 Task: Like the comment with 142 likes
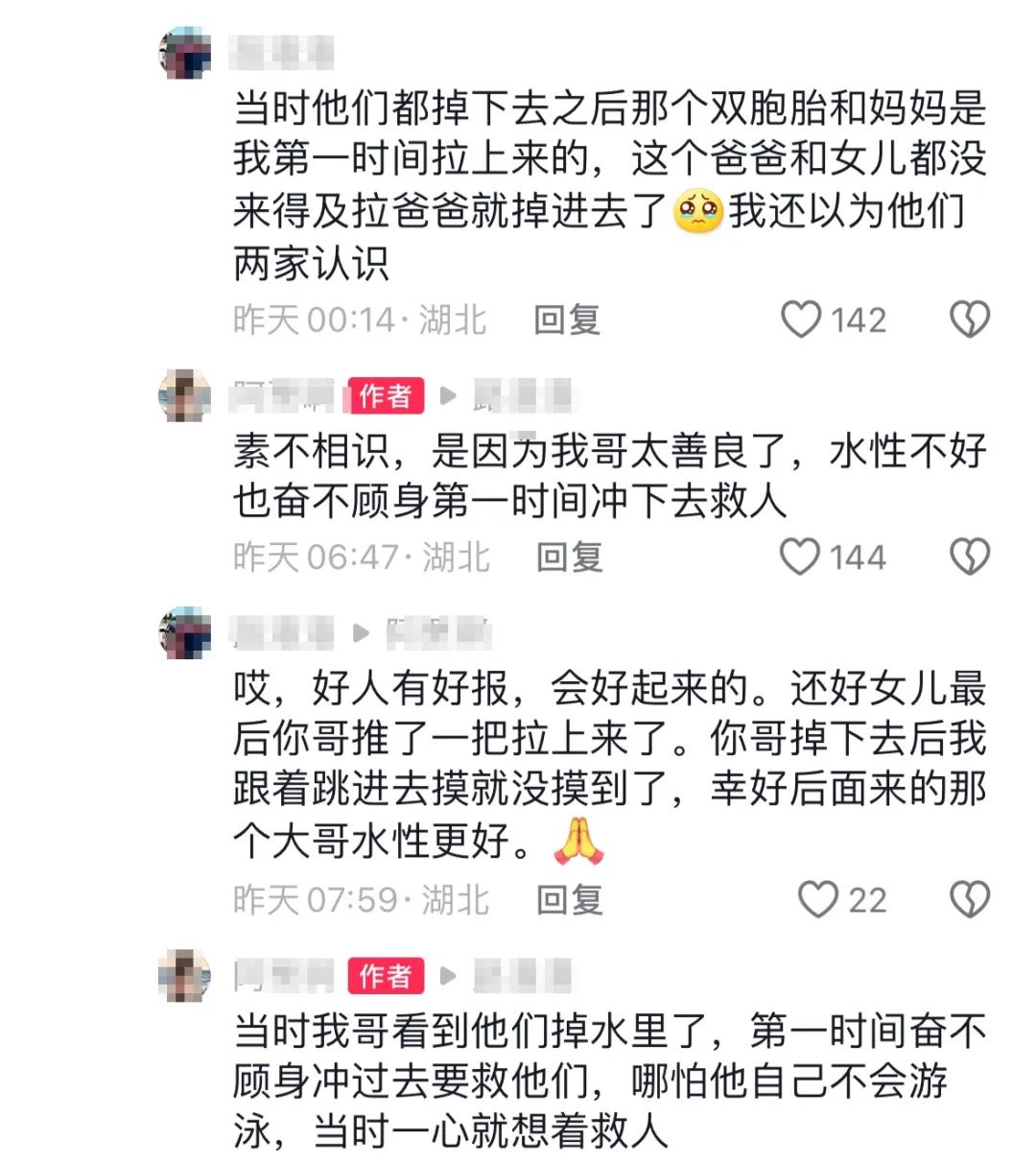pos(802,320)
